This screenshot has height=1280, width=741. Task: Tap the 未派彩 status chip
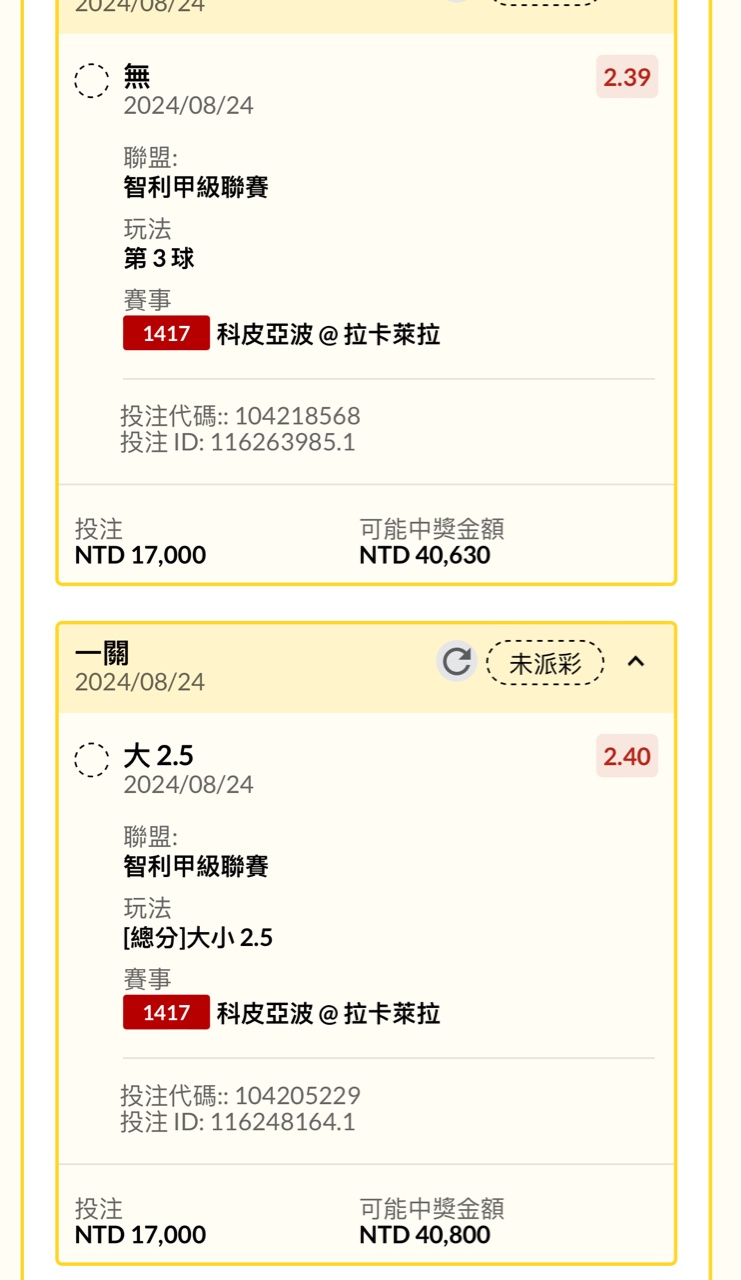tap(545, 663)
